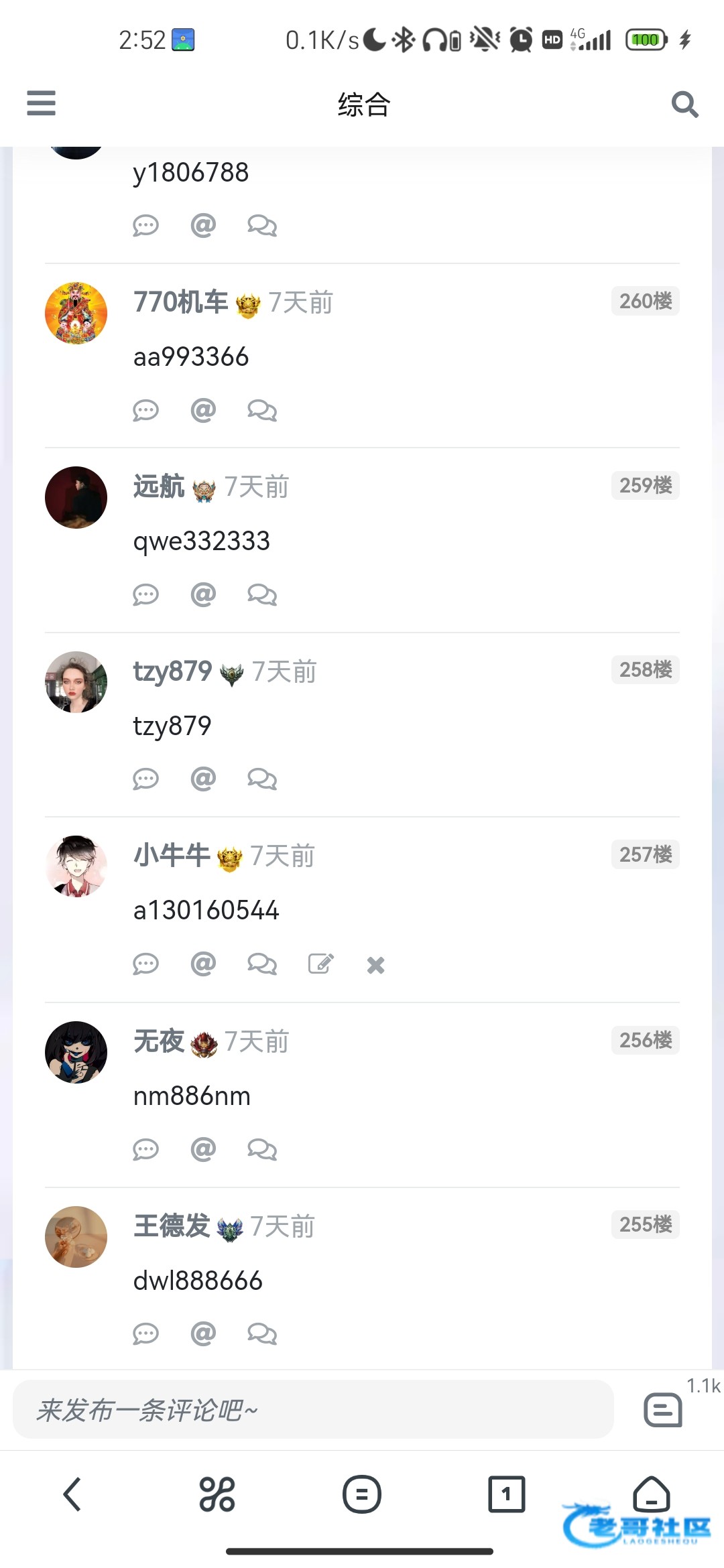
Task: Delete 小牛牛's comment with the X icon
Action: click(x=376, y=965)
